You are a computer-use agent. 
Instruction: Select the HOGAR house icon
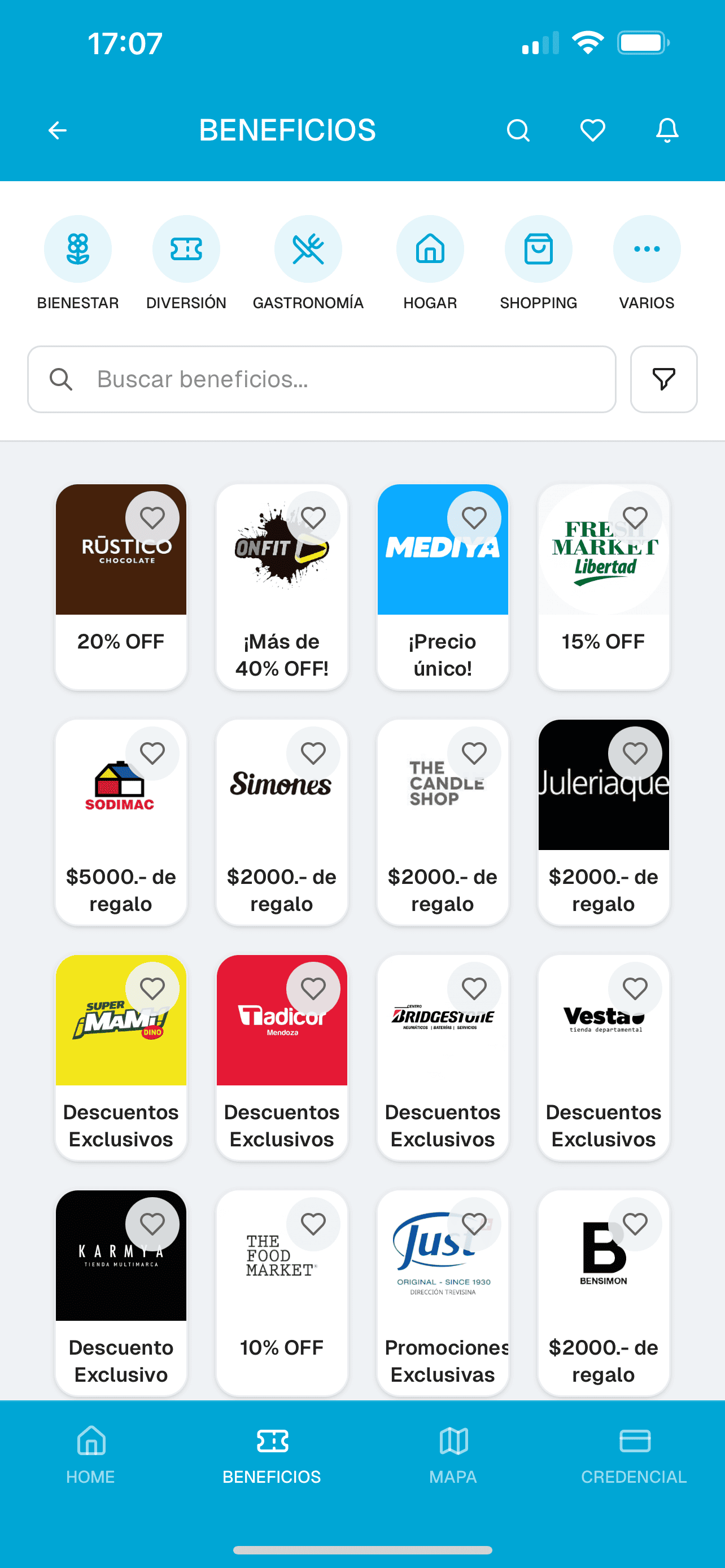pyautogui.click(x=430, y=248)
